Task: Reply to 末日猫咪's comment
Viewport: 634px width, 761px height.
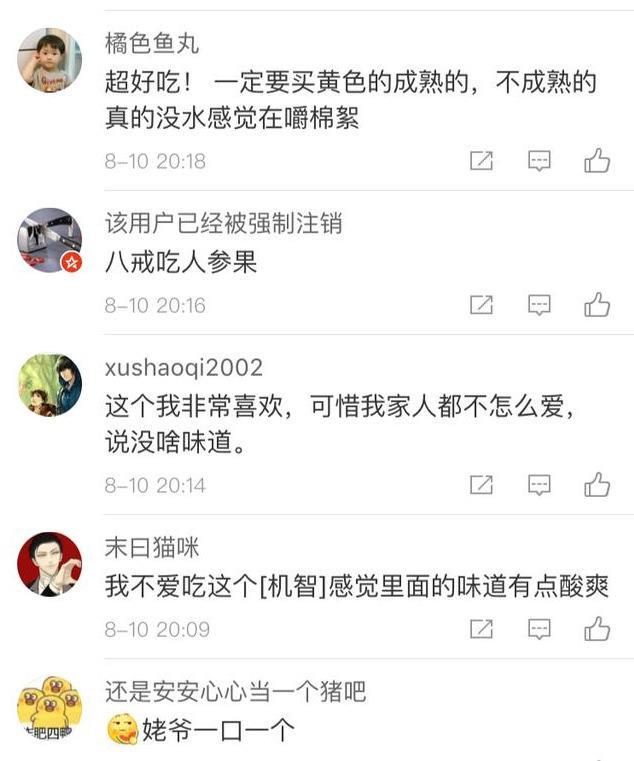Action: pyautogui.click(x=539, y=629)
